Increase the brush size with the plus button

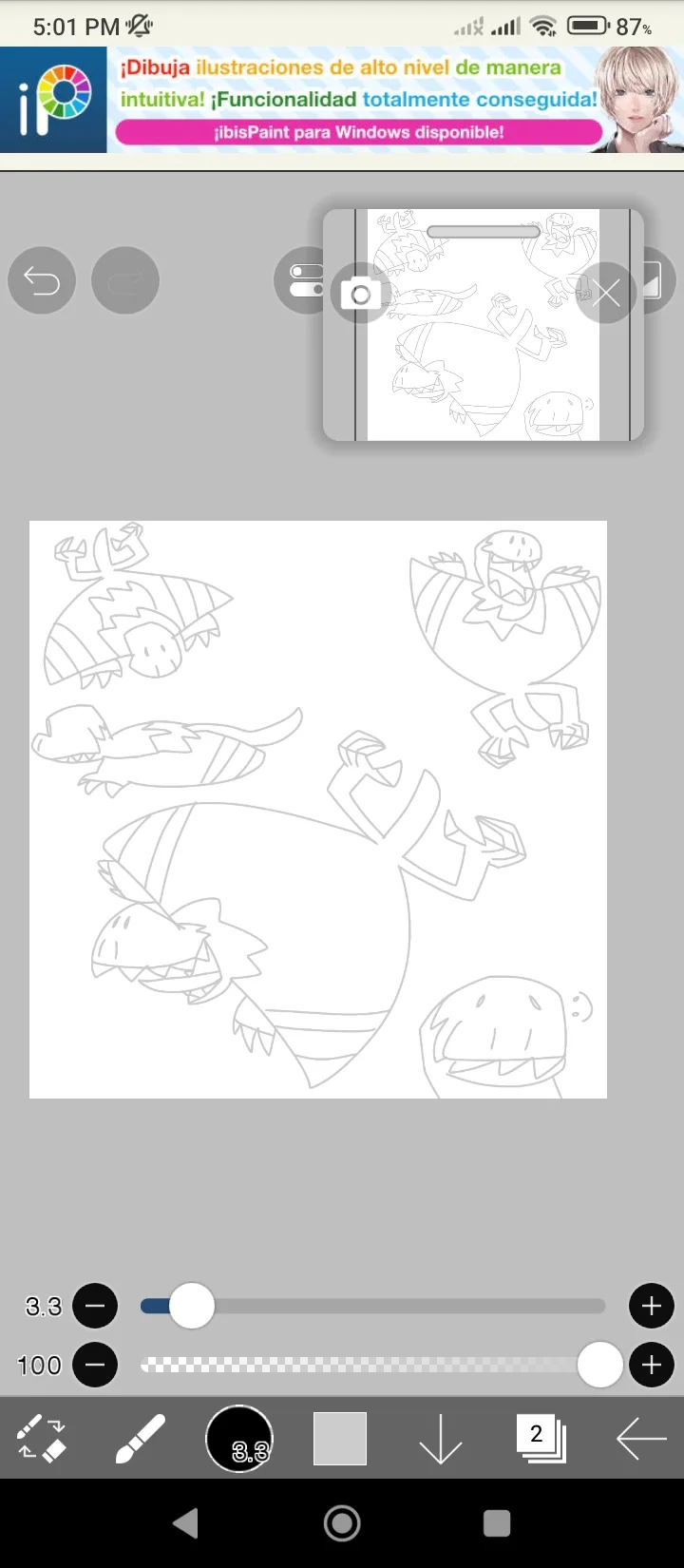pos(651,1306)
